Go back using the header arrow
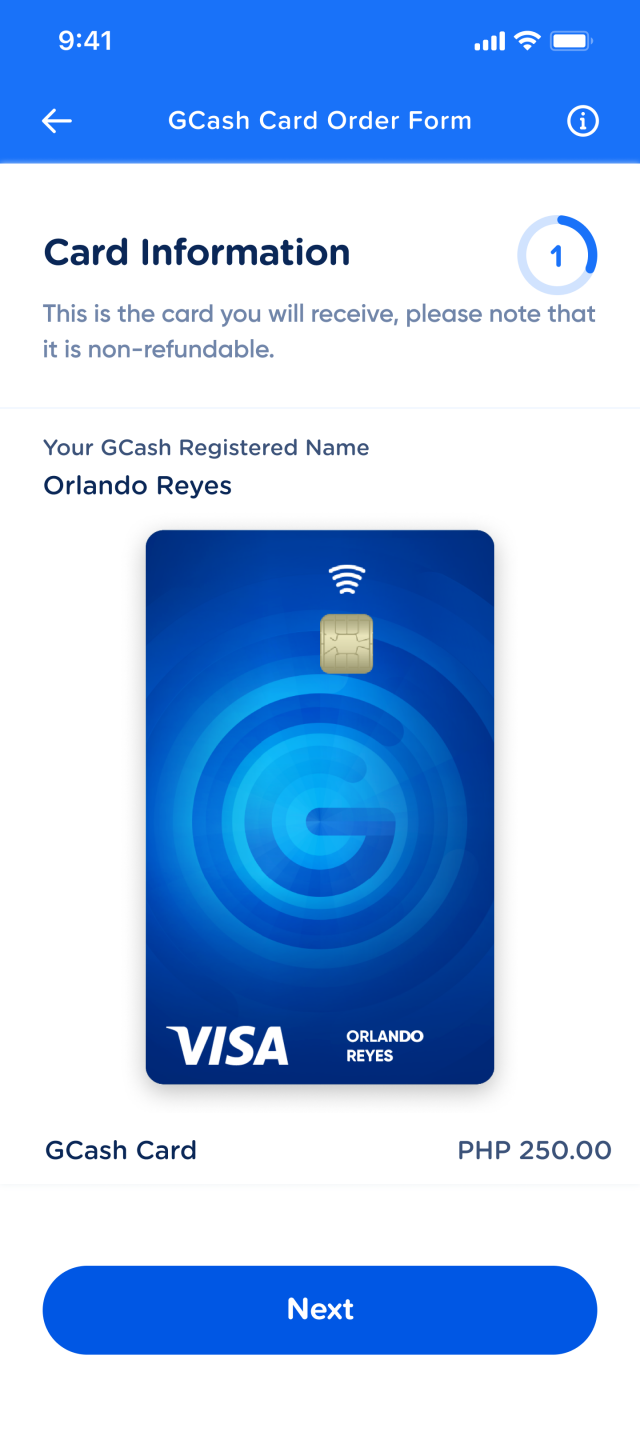The height and width of the screenshot is (1440, 640). 57,121
